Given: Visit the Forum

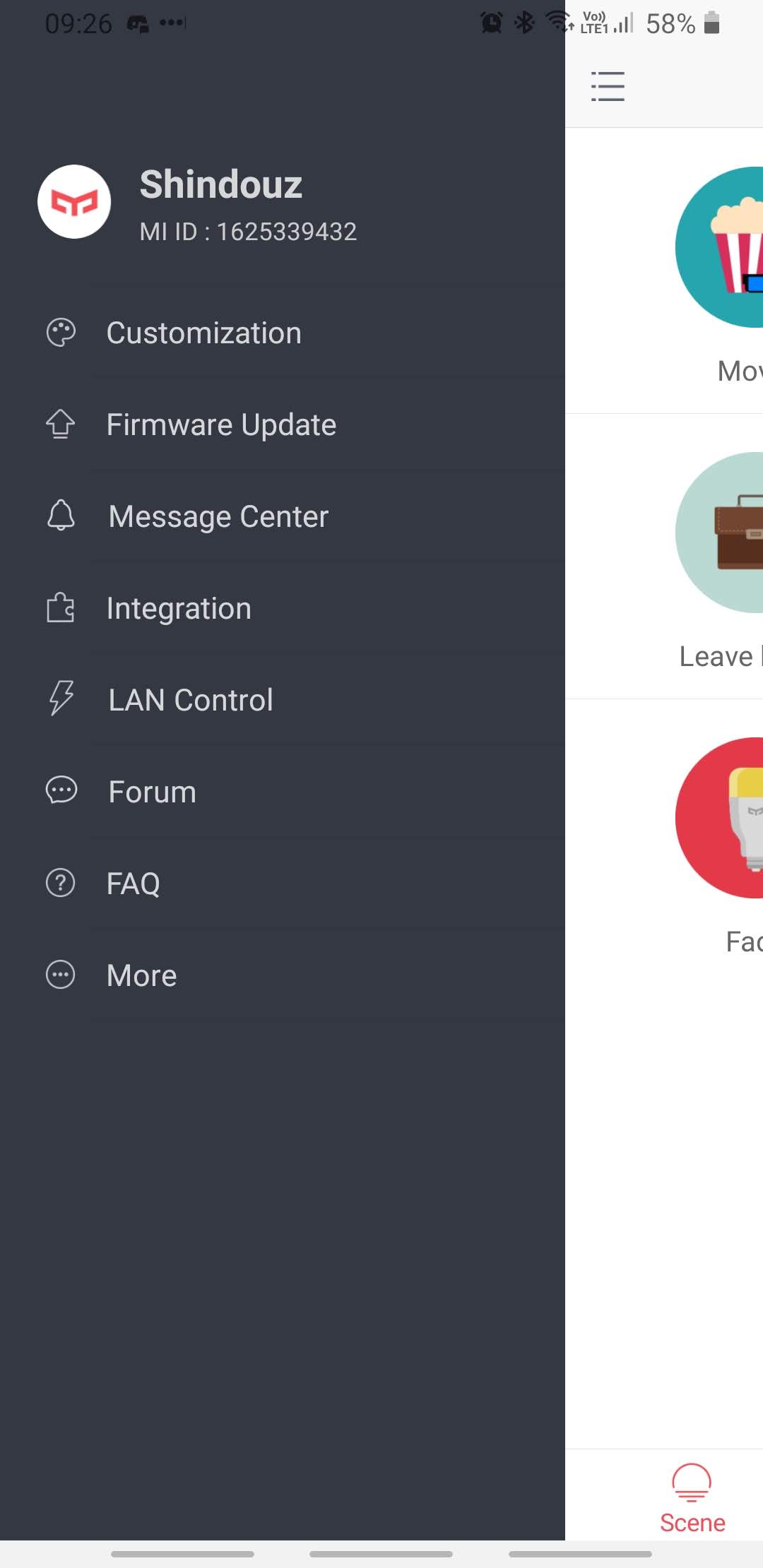Looking at the screenshot, I should tap(152, 792).
